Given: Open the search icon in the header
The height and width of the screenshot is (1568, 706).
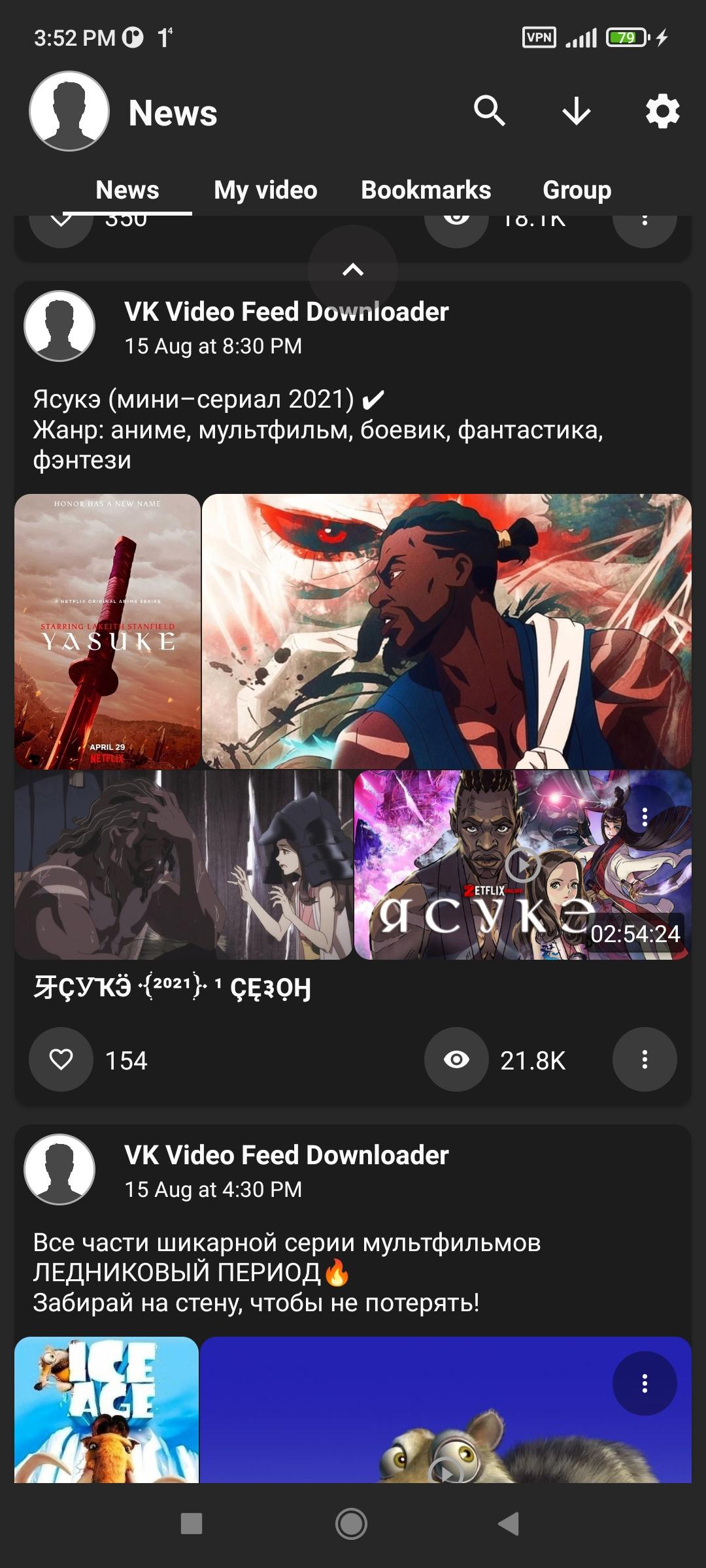Looking at the screenshot, I should 489,111.
